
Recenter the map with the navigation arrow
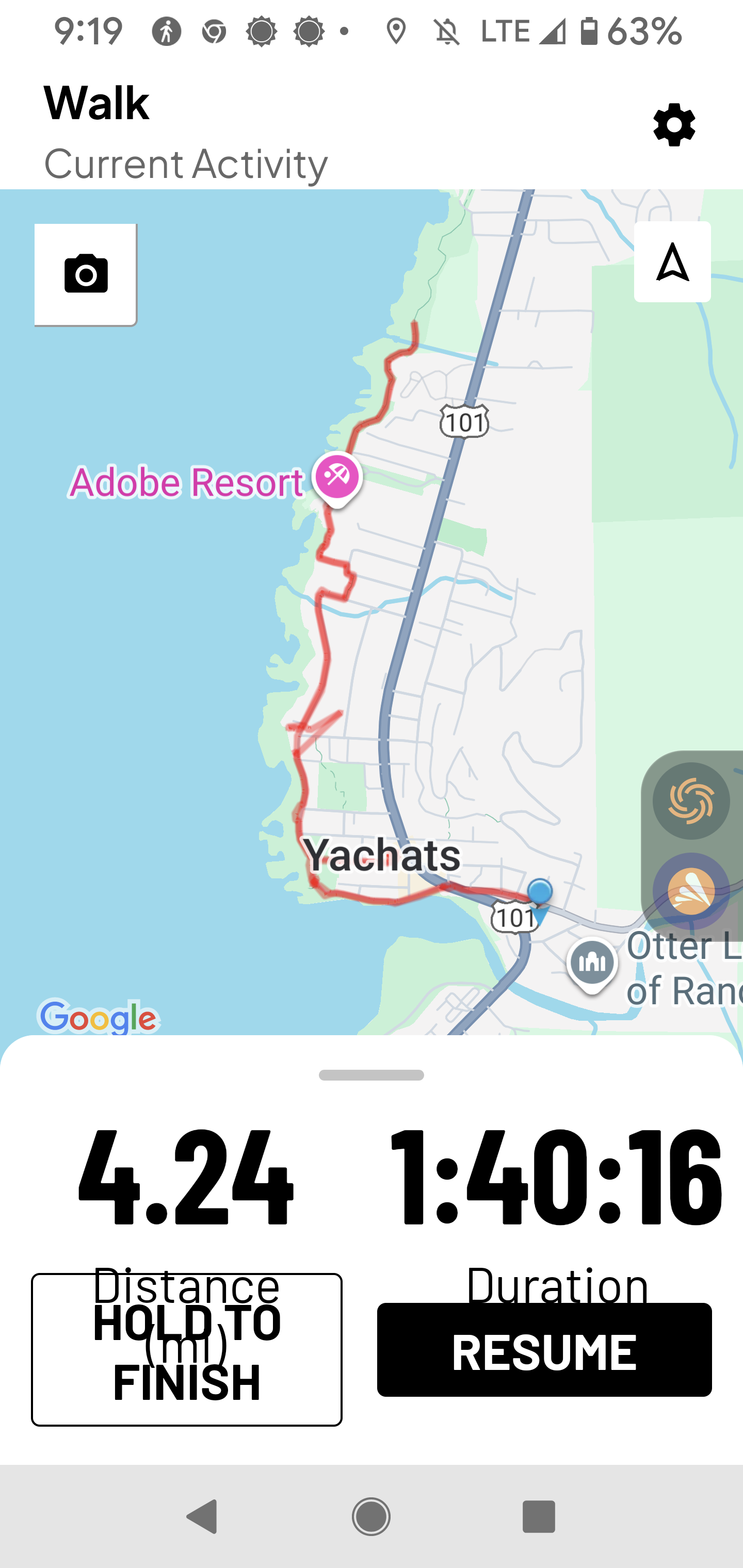tap(672, 263)
